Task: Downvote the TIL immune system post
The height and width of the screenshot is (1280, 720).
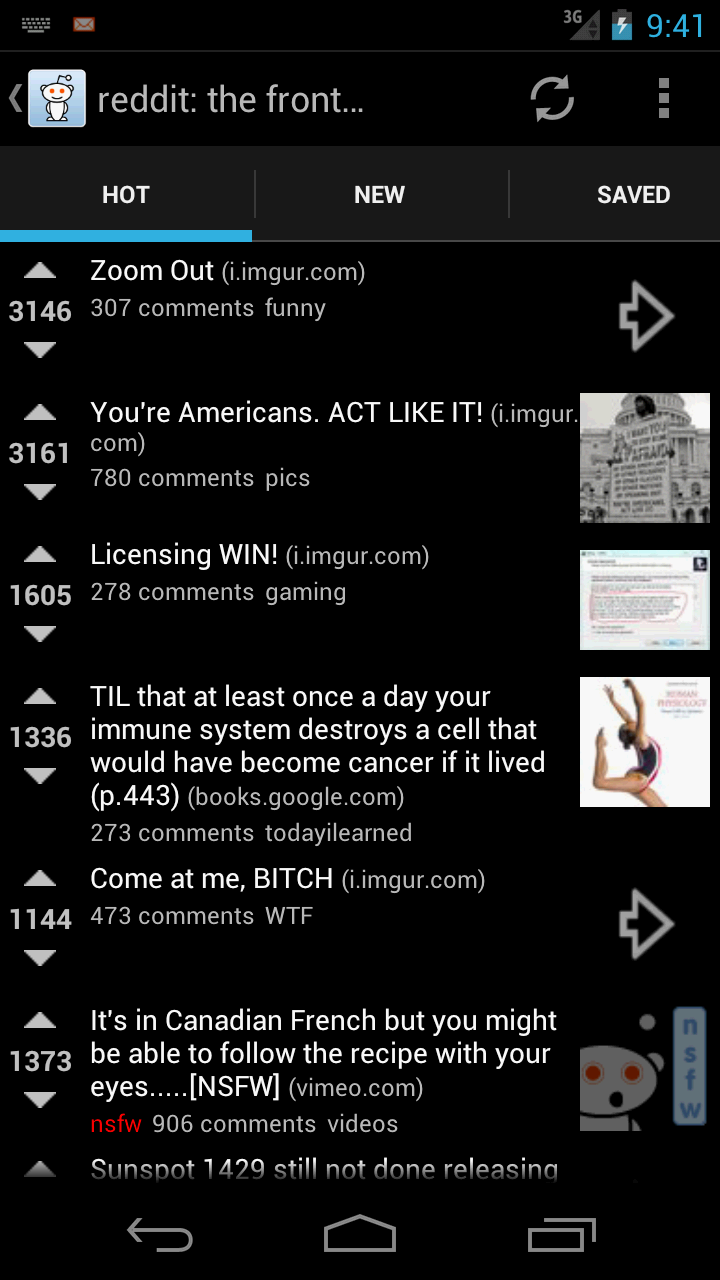Action: click(x=40, y=776)
